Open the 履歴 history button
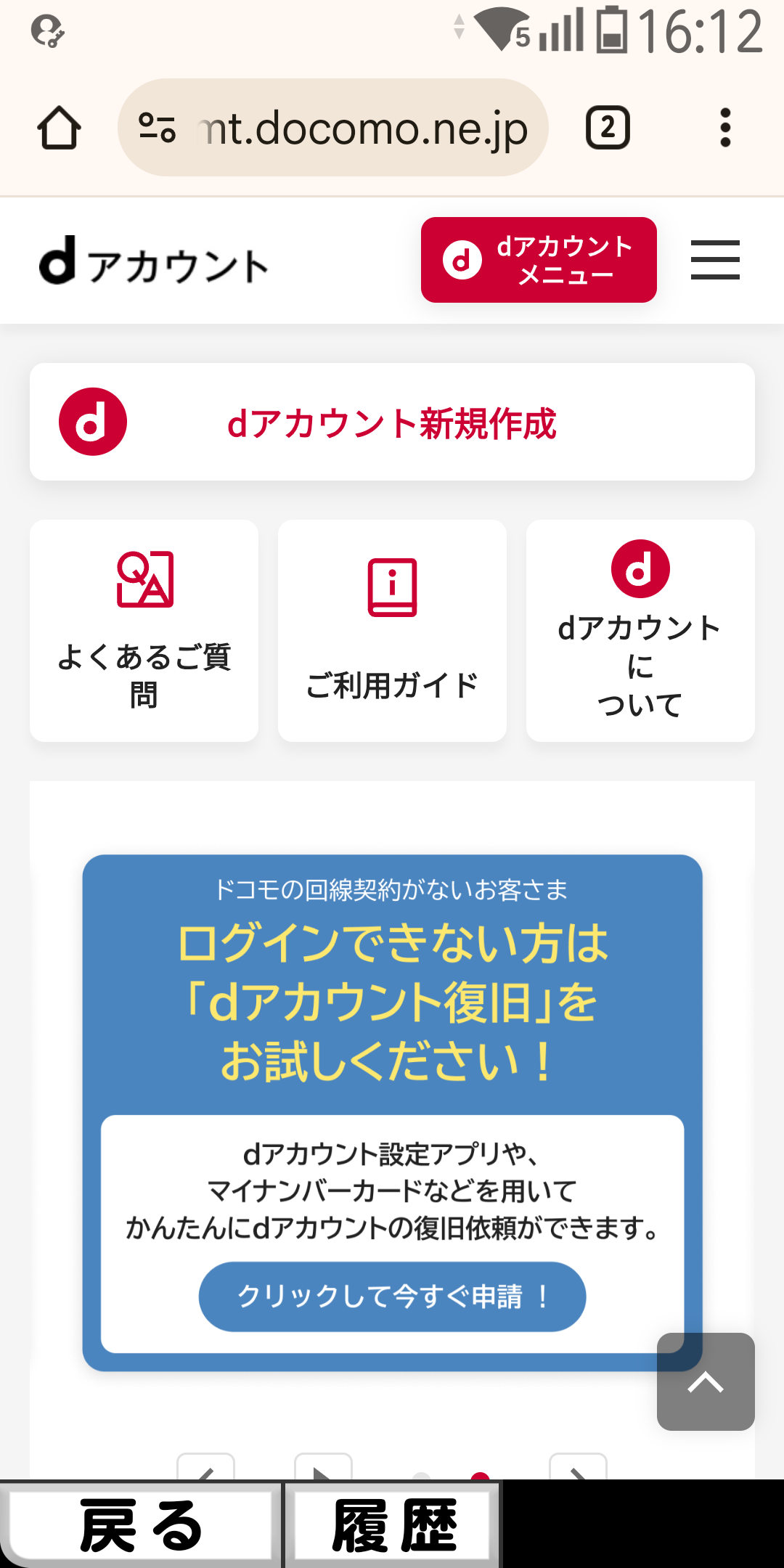The width and height of the screenshot is (784, 1568). pos(393,1524)
